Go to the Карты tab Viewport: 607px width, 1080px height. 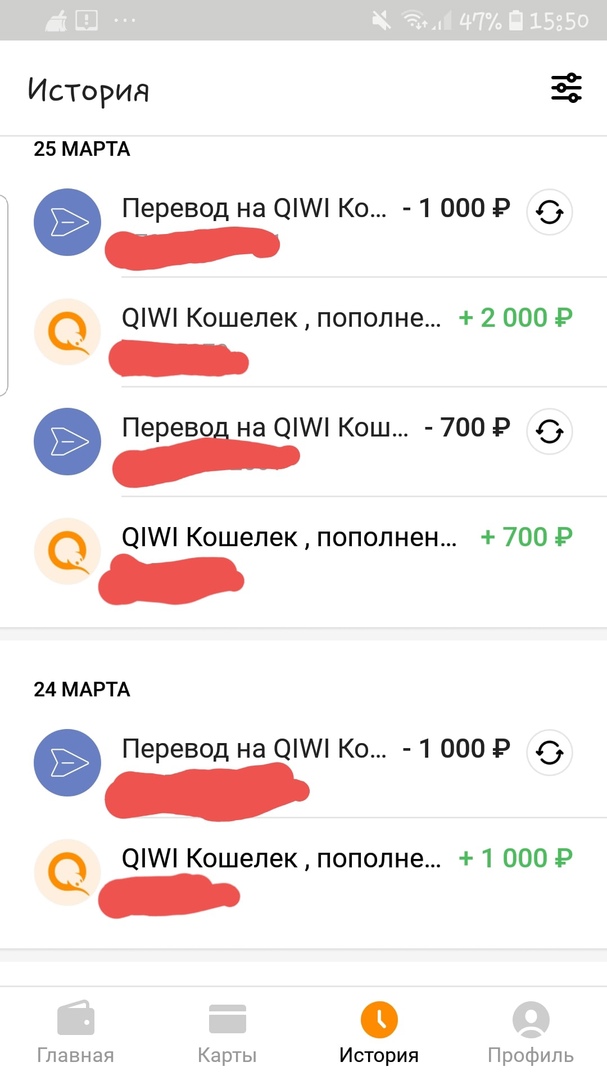(227, 1034)
